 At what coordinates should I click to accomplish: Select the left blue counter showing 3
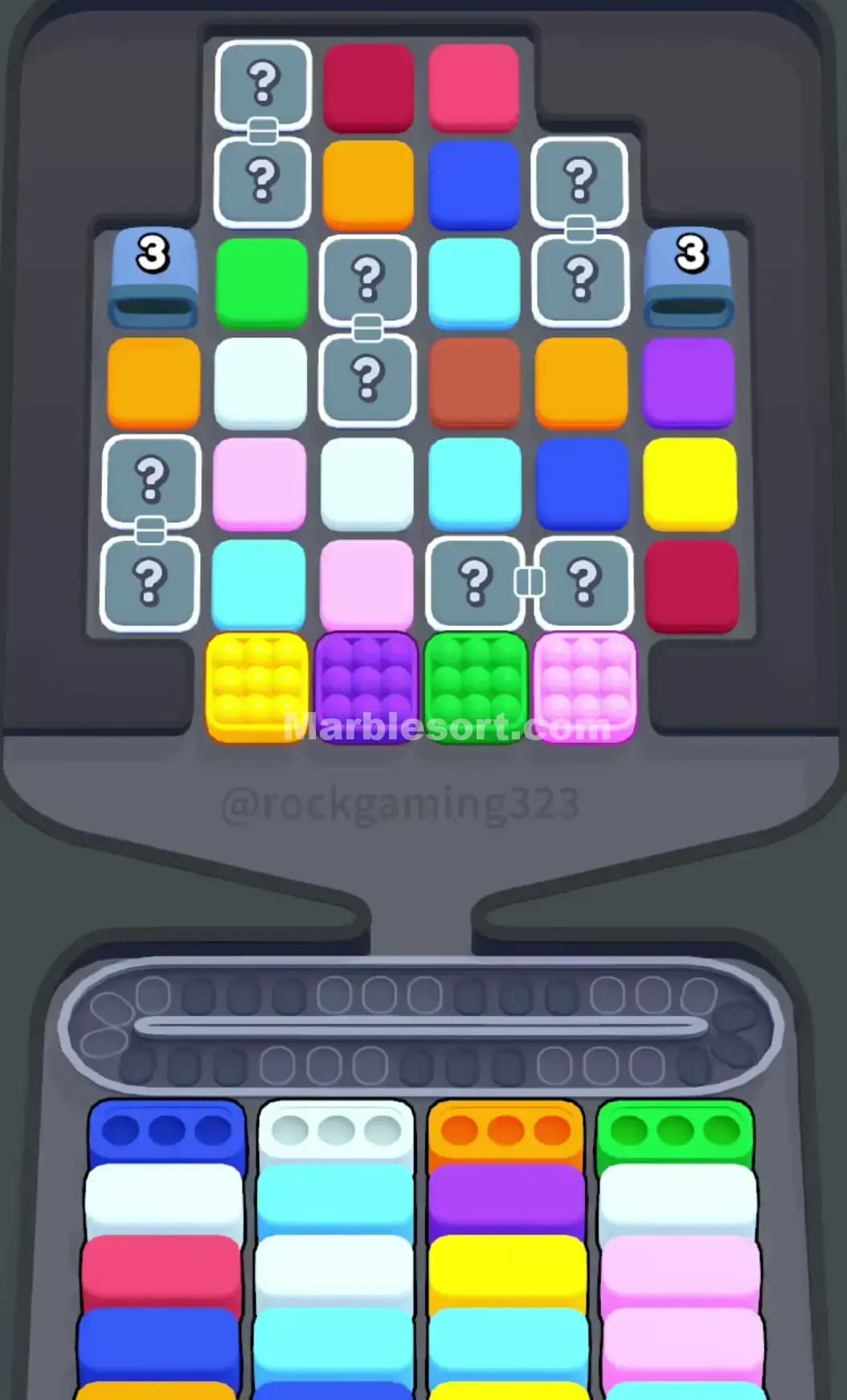coord(152,277)
